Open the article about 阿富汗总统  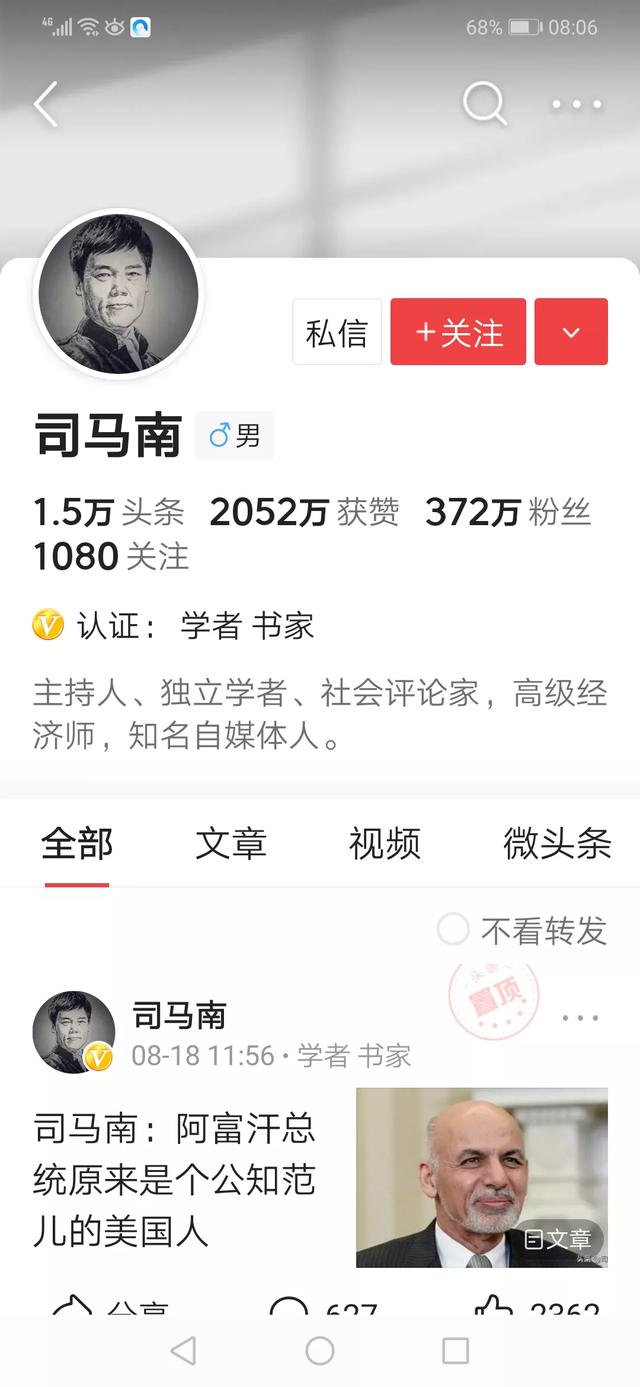point(175,1180)
